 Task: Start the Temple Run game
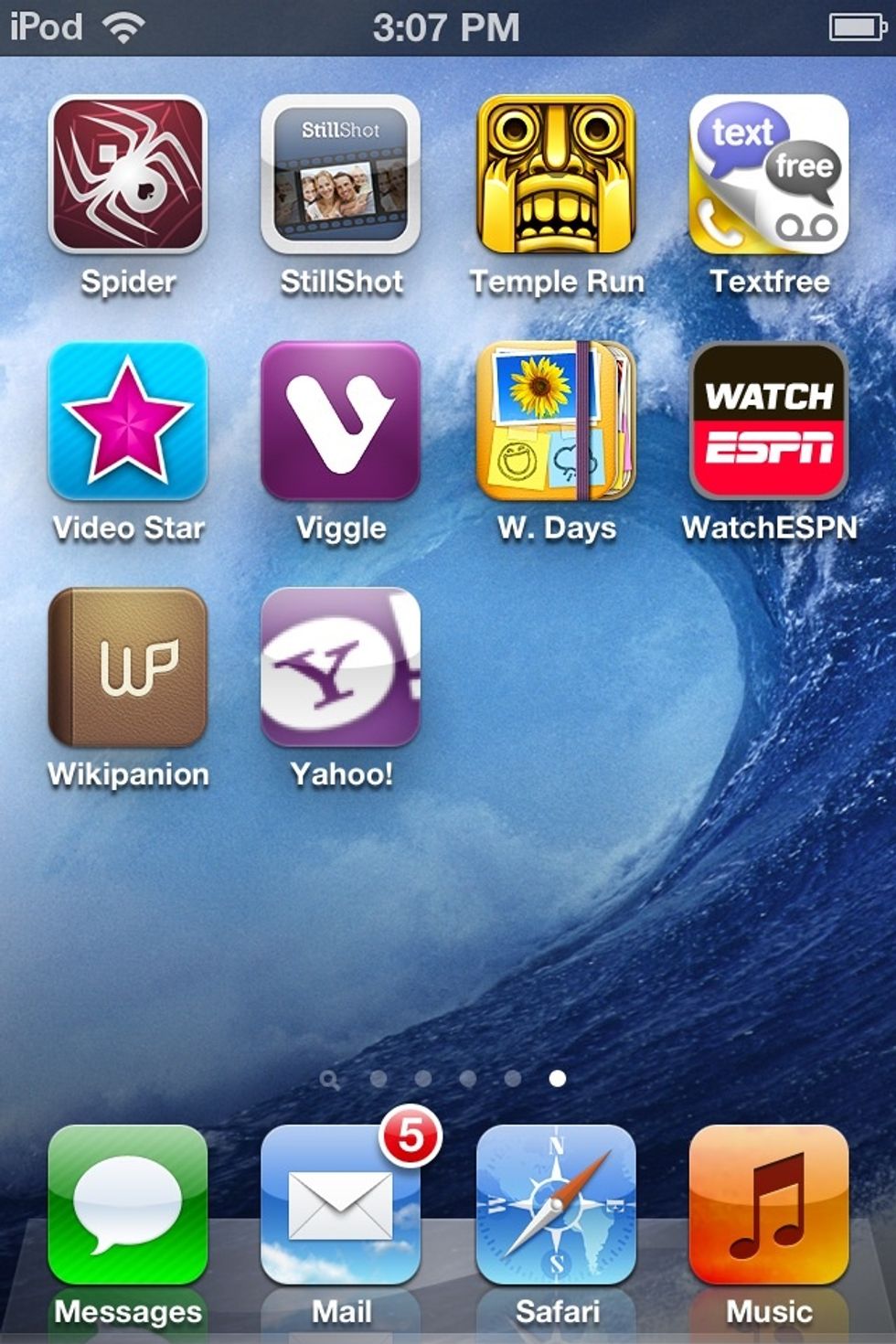pyautogui.click(x=556, y=176)
